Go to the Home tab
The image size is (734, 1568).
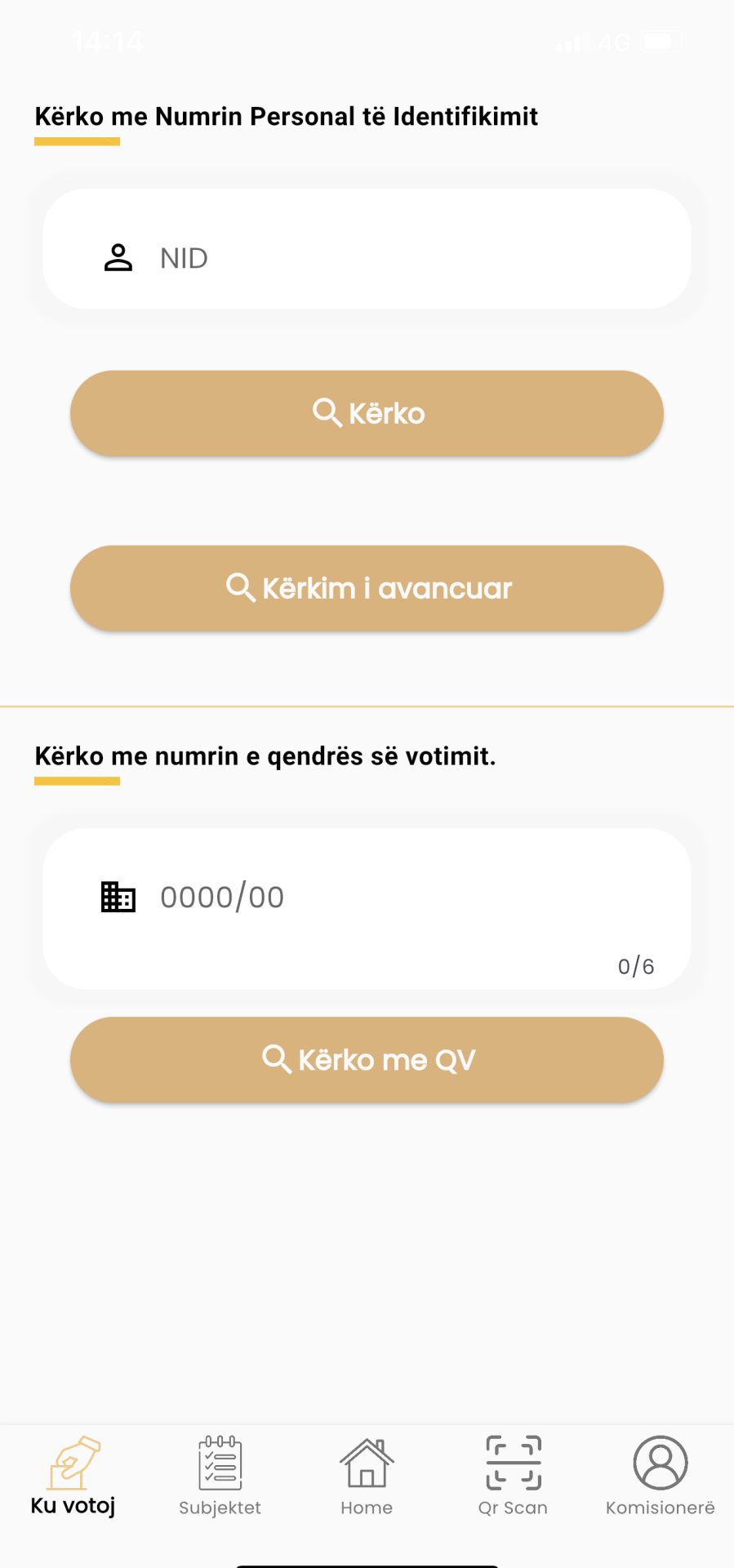pos(367,1477)
